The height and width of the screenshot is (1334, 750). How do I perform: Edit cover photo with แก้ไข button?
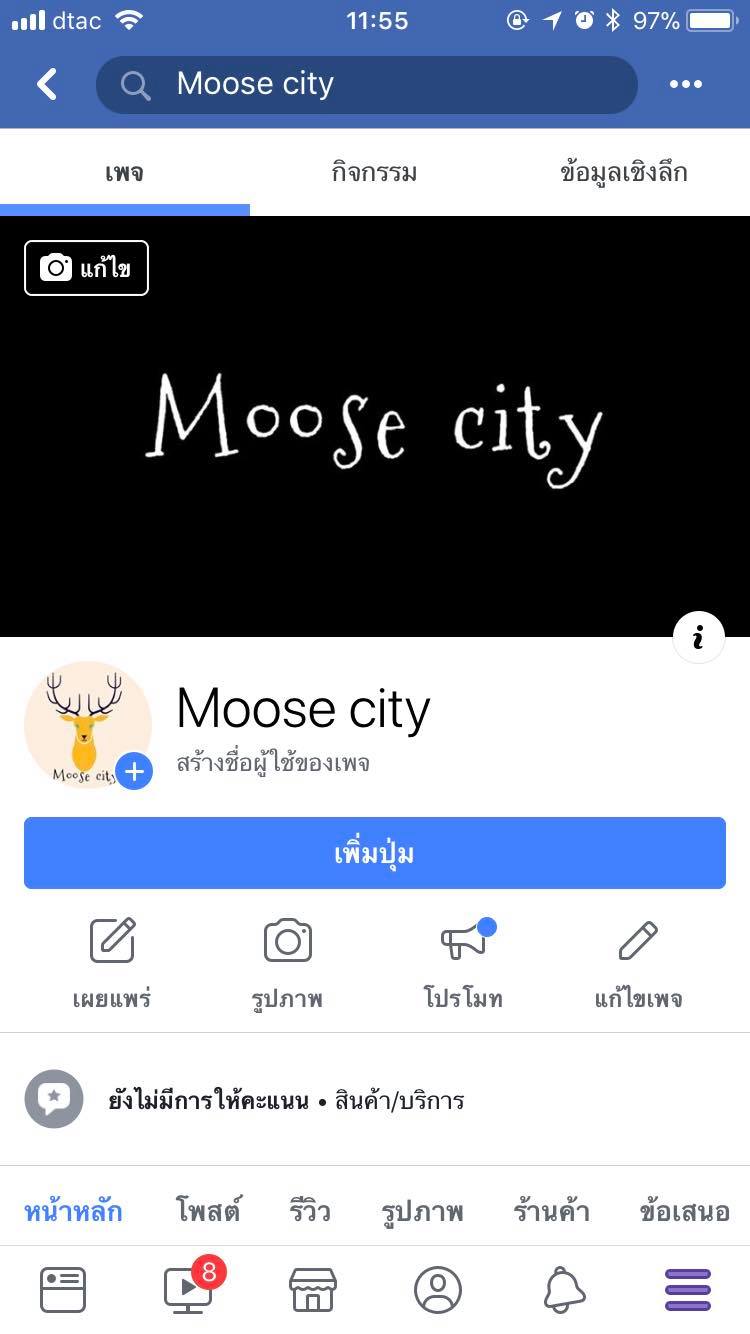pos(87,268)
